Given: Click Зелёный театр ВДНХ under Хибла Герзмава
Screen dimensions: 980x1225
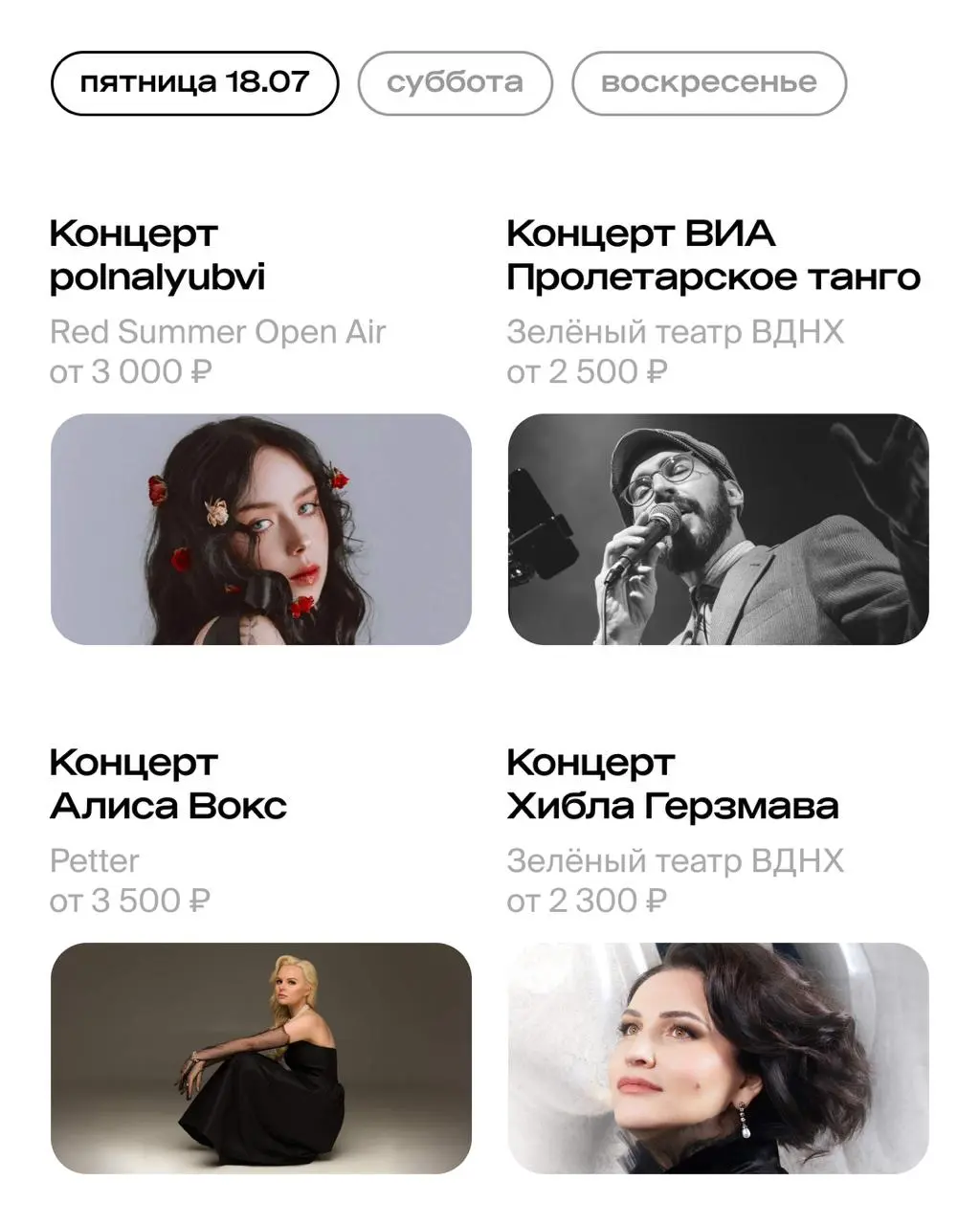Looking at the screenshot, I should [x=675, y=860].
